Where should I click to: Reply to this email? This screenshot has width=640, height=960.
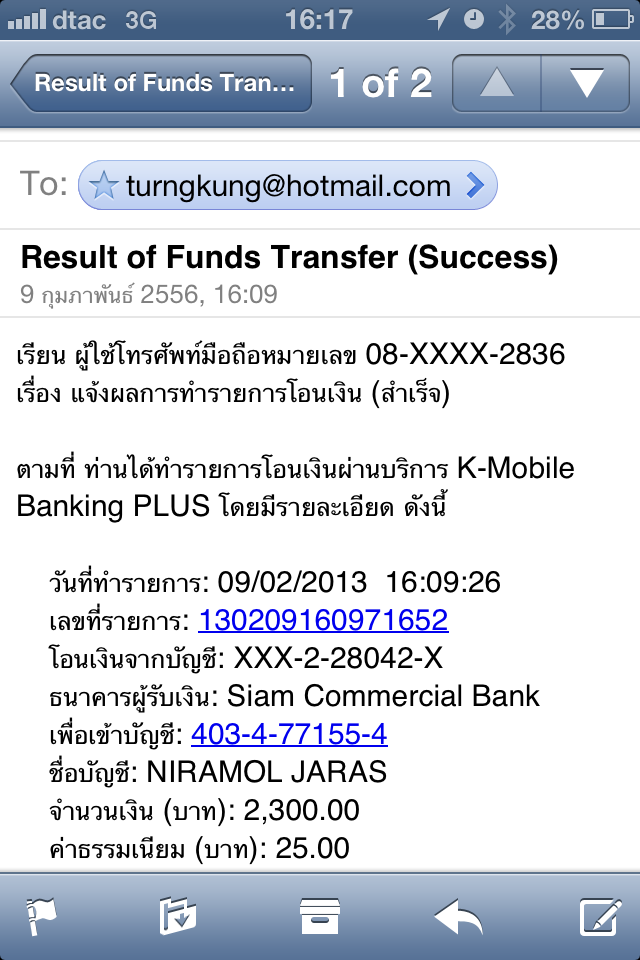pos(458,915)
